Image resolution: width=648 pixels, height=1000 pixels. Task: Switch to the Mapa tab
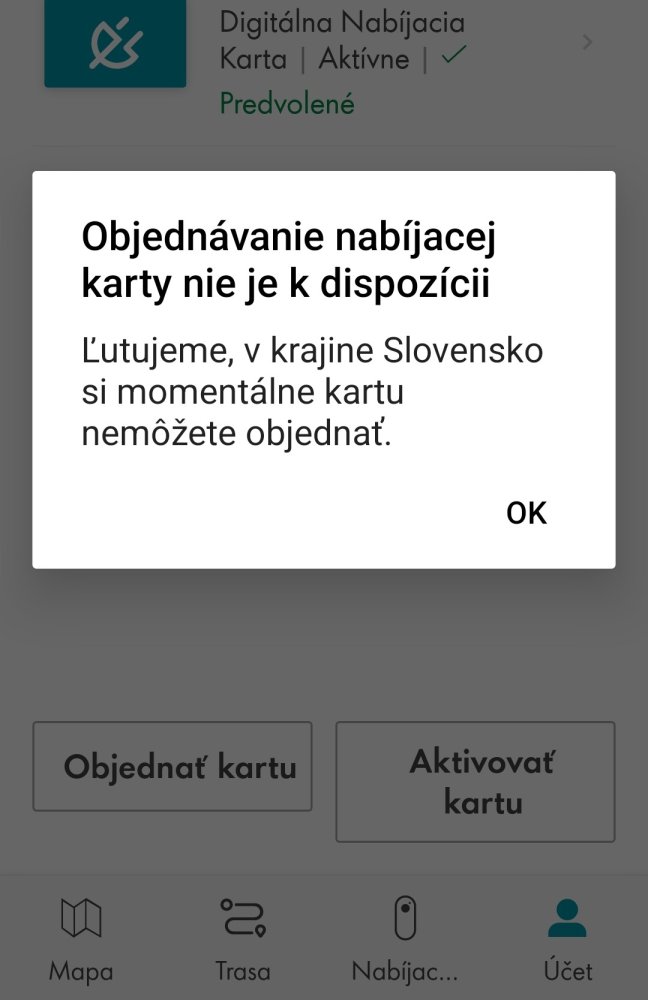click(x=81, y=940)
